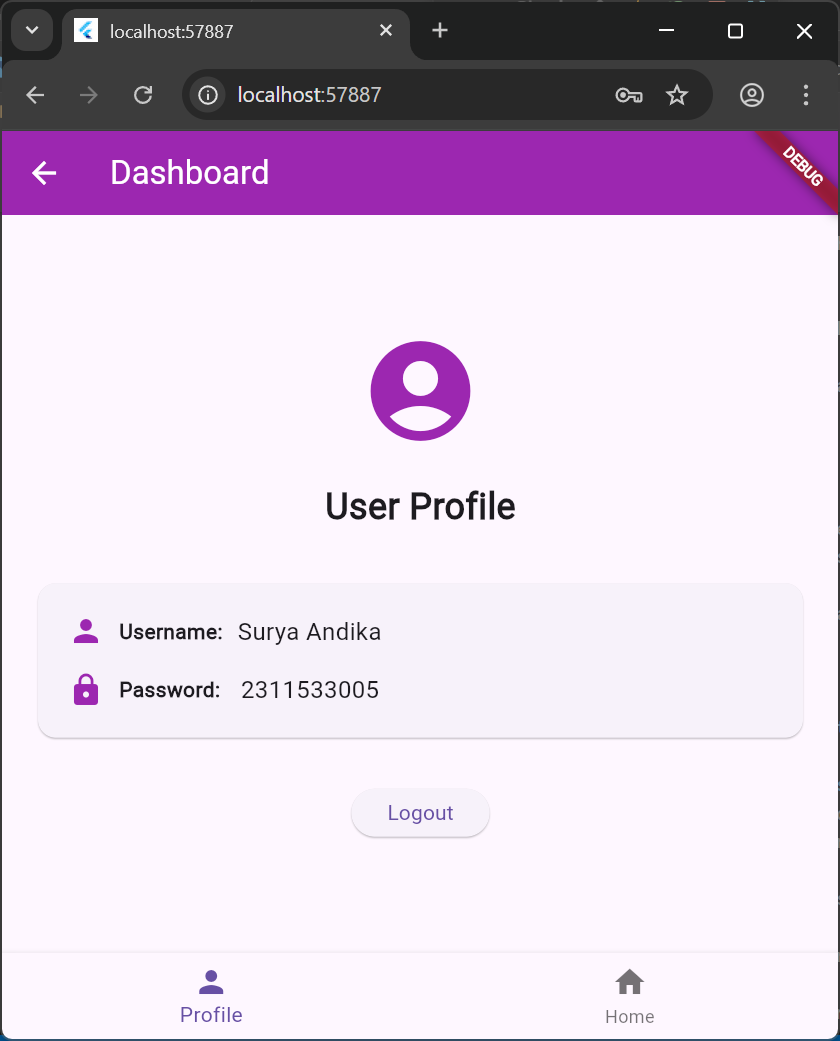Log out with the Logout button
The height and width of the screenshot is (1041, 840).
420,813
